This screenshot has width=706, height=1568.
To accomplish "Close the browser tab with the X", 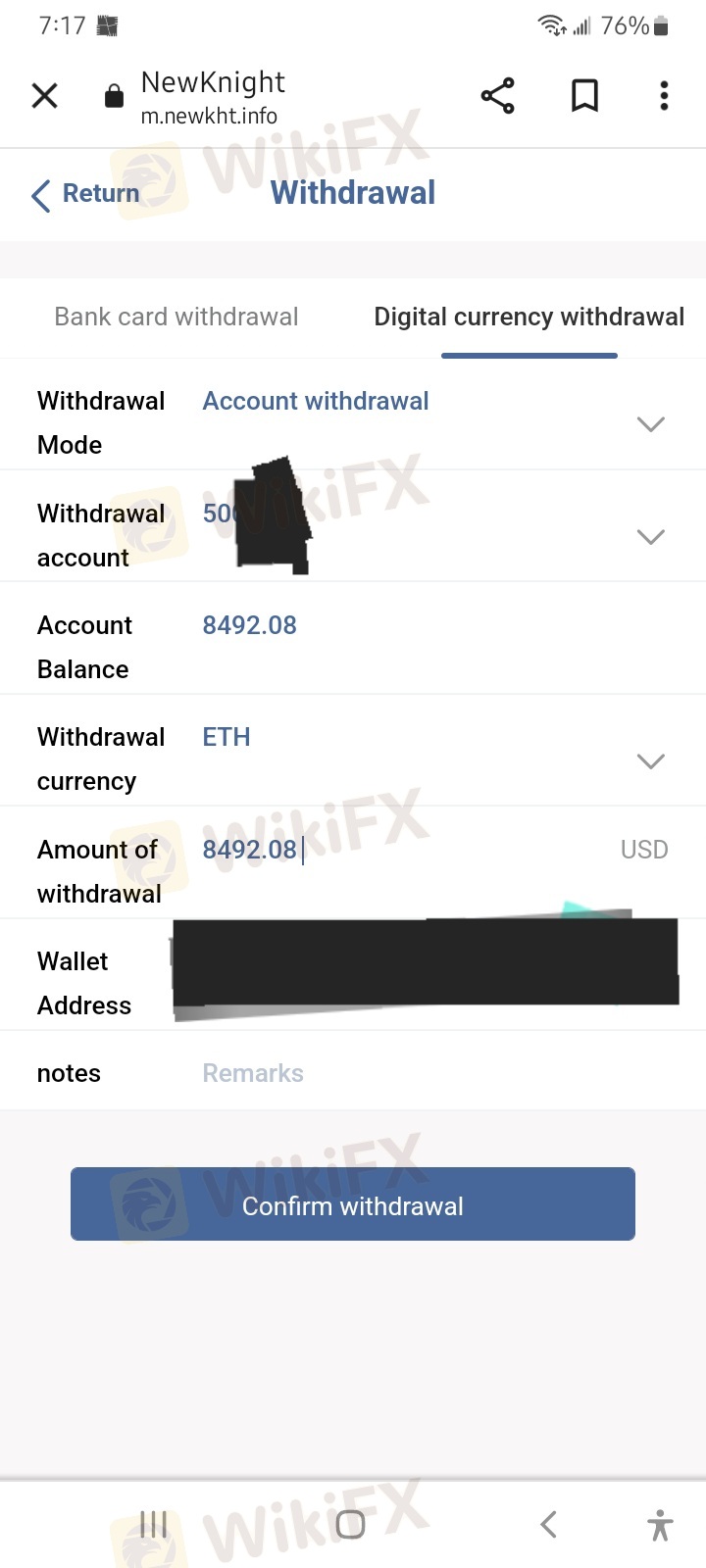I will click(45, 96).
